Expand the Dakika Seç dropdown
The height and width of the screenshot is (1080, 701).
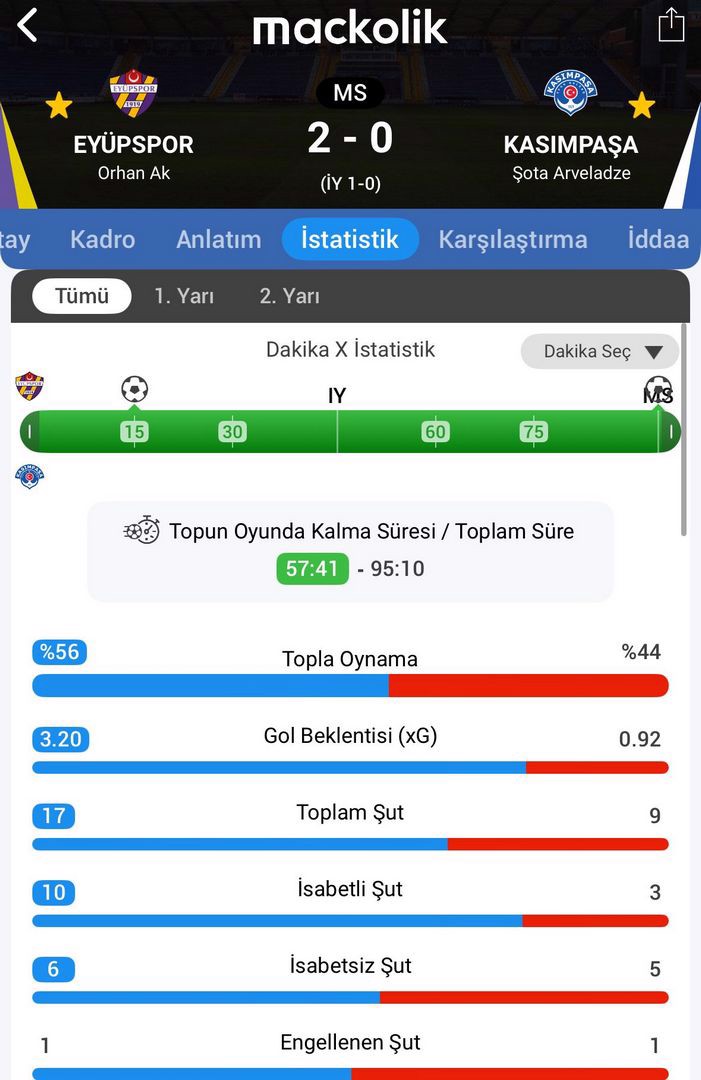pos(600,352)
